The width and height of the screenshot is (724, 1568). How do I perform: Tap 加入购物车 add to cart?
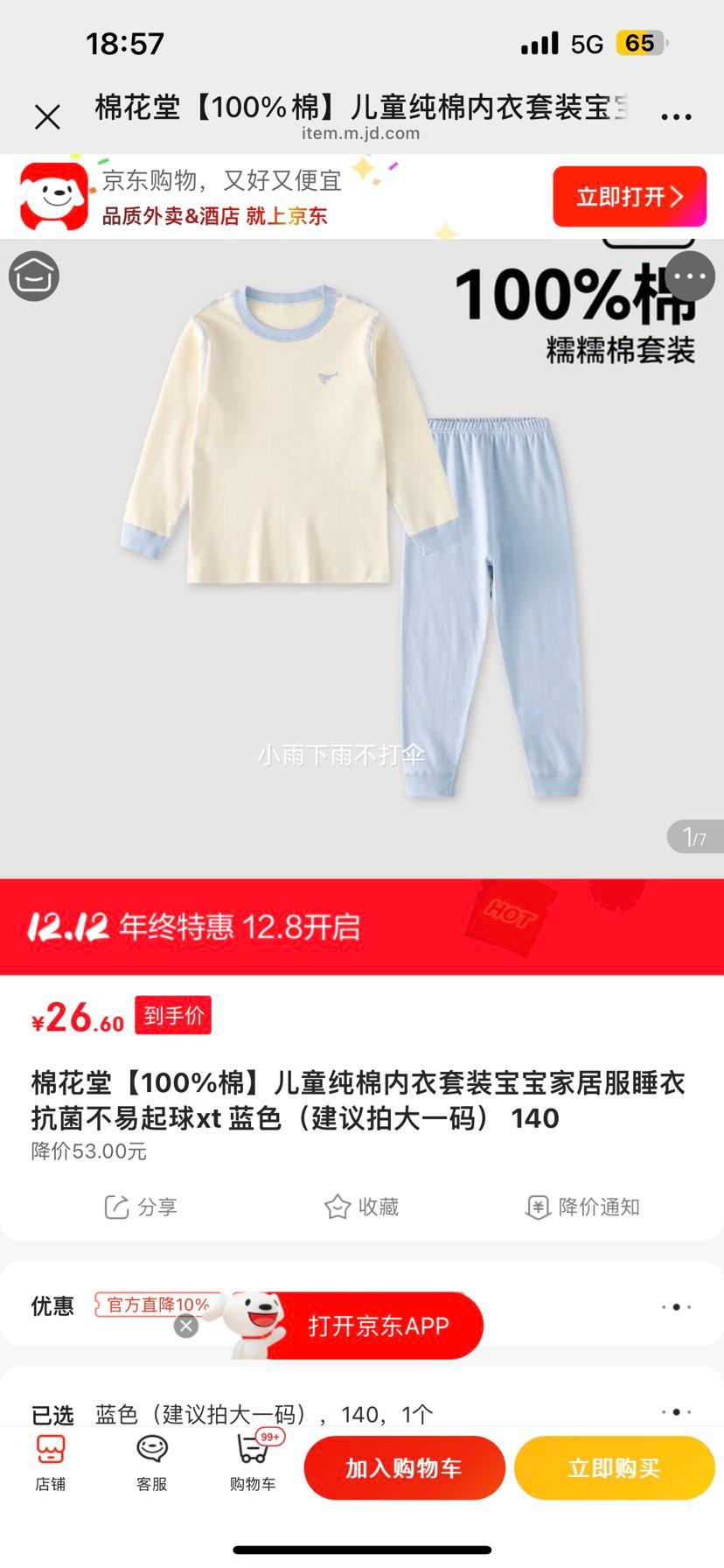[x=405, y=1468]
